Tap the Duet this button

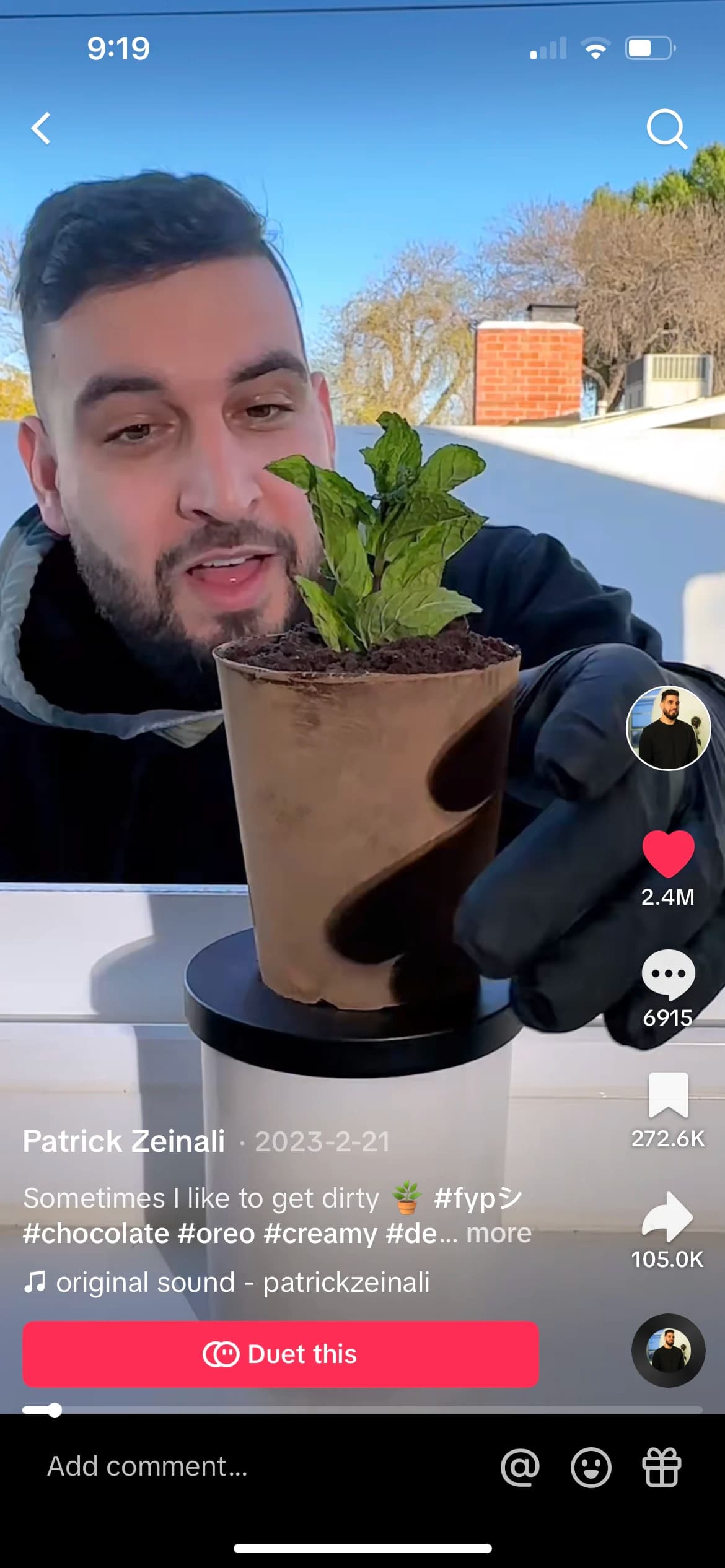[x=281, y=1354]
